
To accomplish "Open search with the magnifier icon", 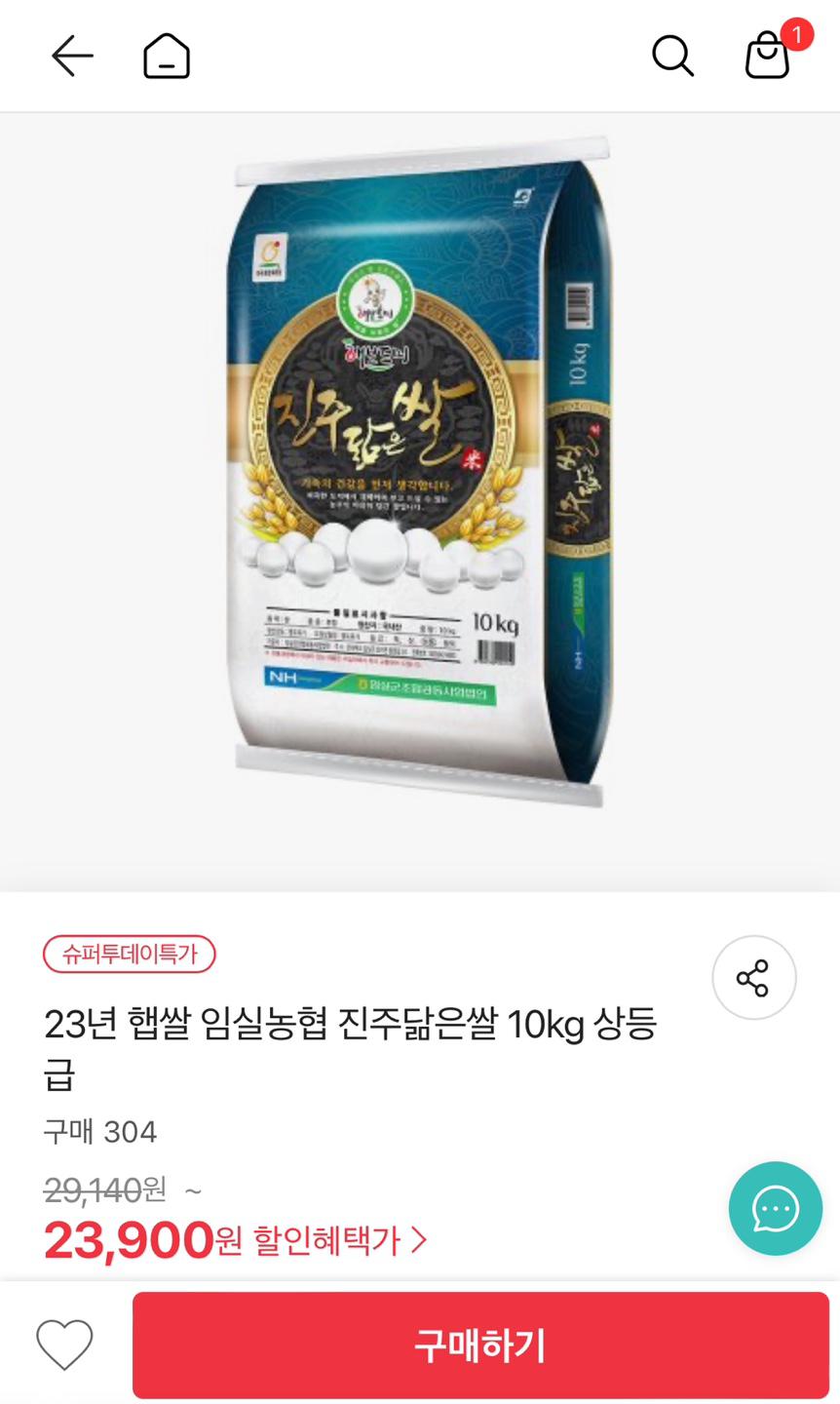I will (x=672, y=56).
